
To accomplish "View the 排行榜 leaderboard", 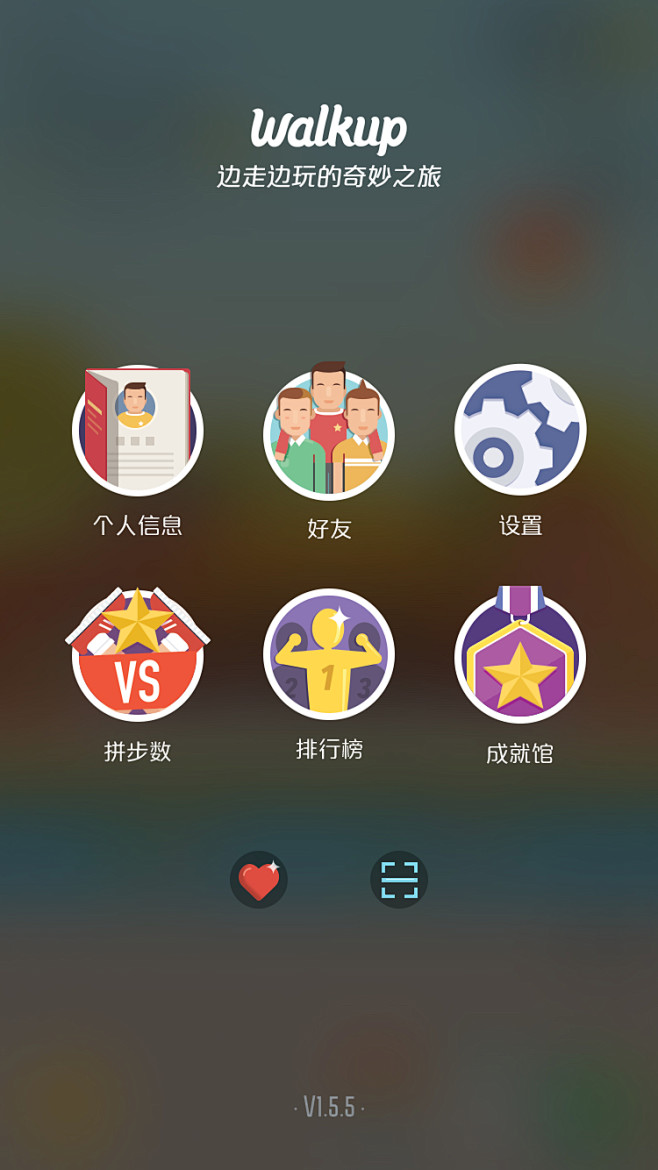I will (x=329, y=655).
